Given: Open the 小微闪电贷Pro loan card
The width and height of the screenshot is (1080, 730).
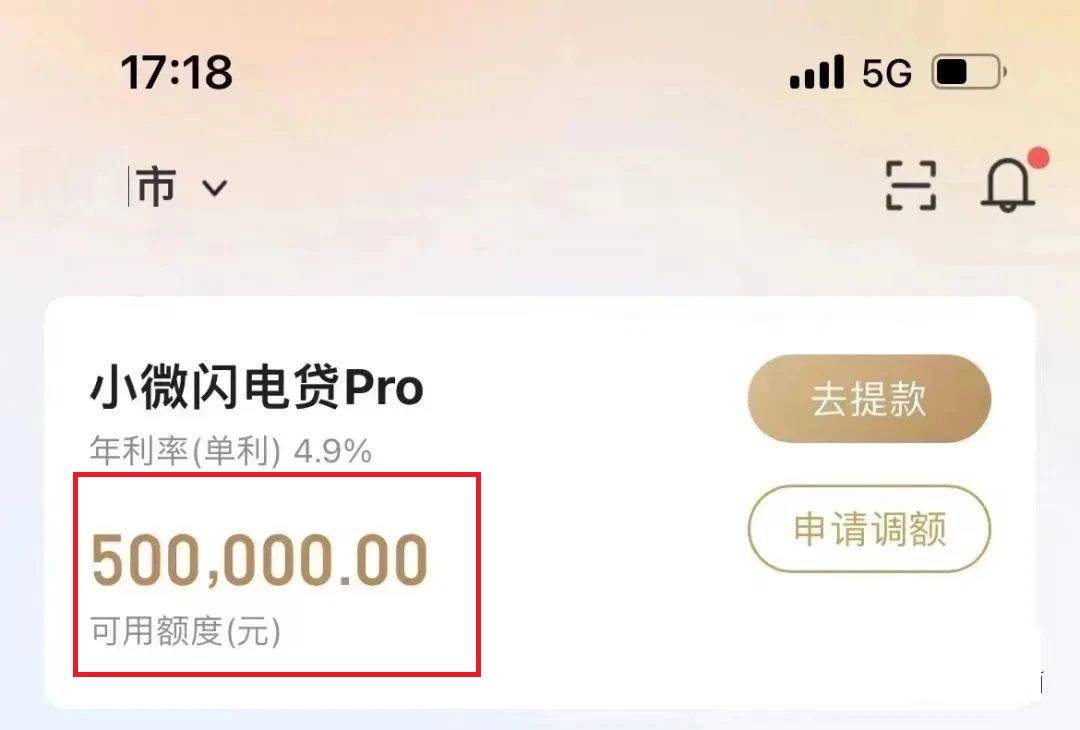Looking at the screenshot, I should (x=257, y=389).
